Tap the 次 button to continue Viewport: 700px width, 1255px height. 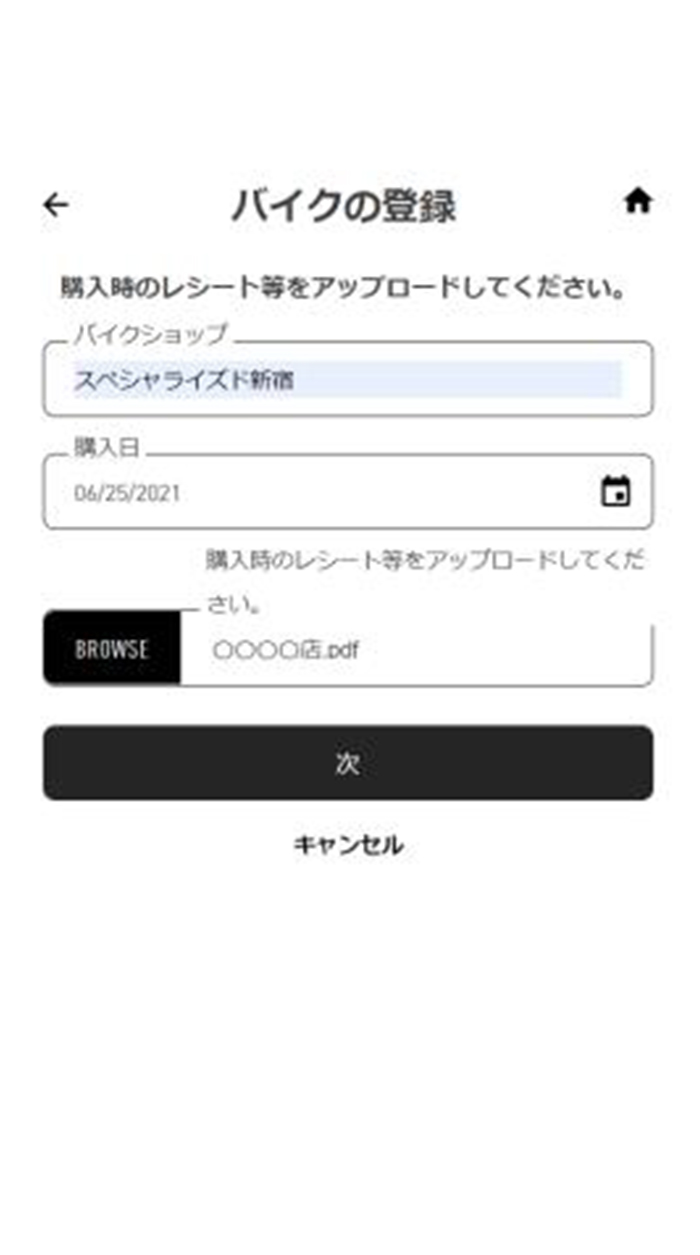347,763
